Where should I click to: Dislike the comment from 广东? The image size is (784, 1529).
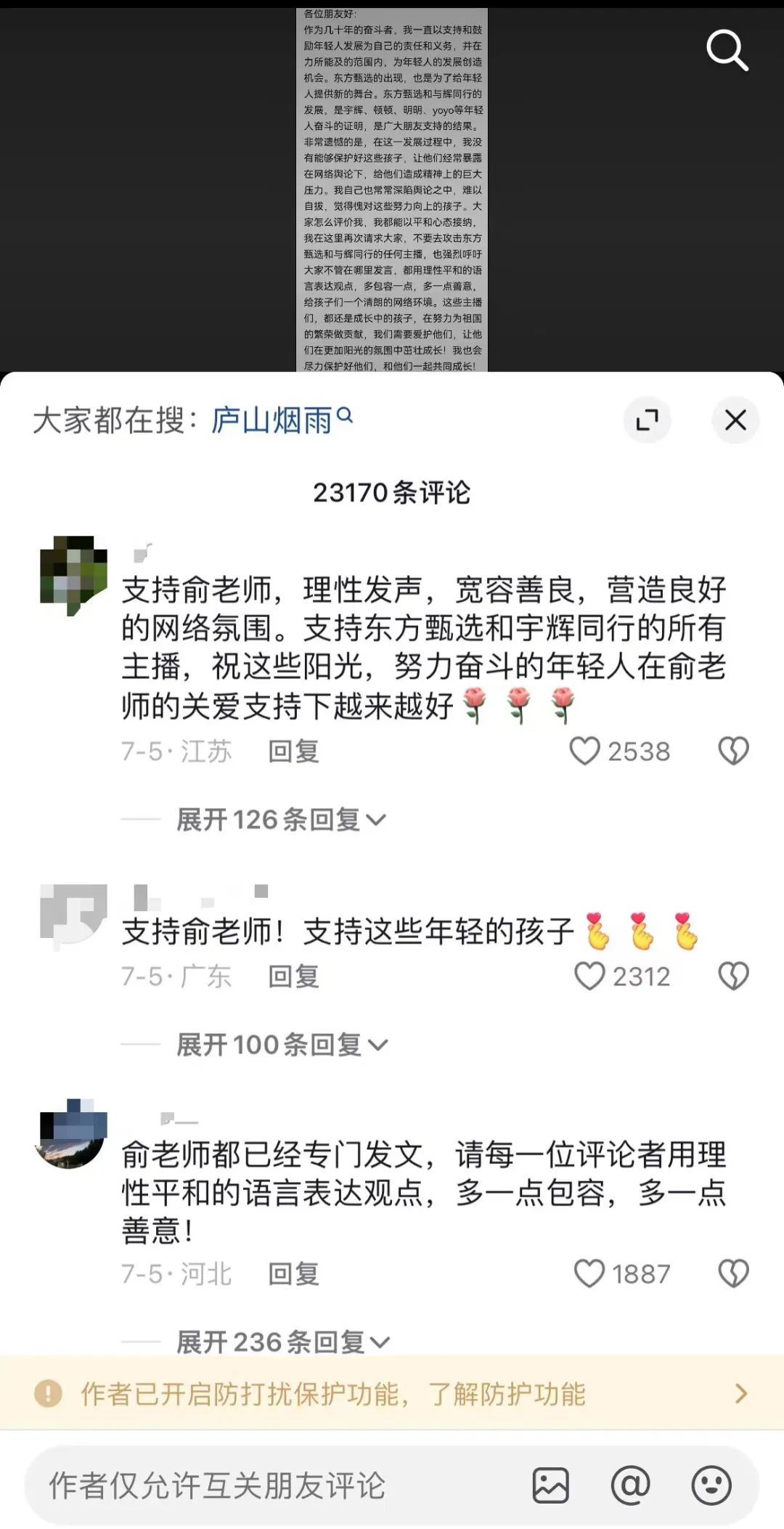coord(733,976)
